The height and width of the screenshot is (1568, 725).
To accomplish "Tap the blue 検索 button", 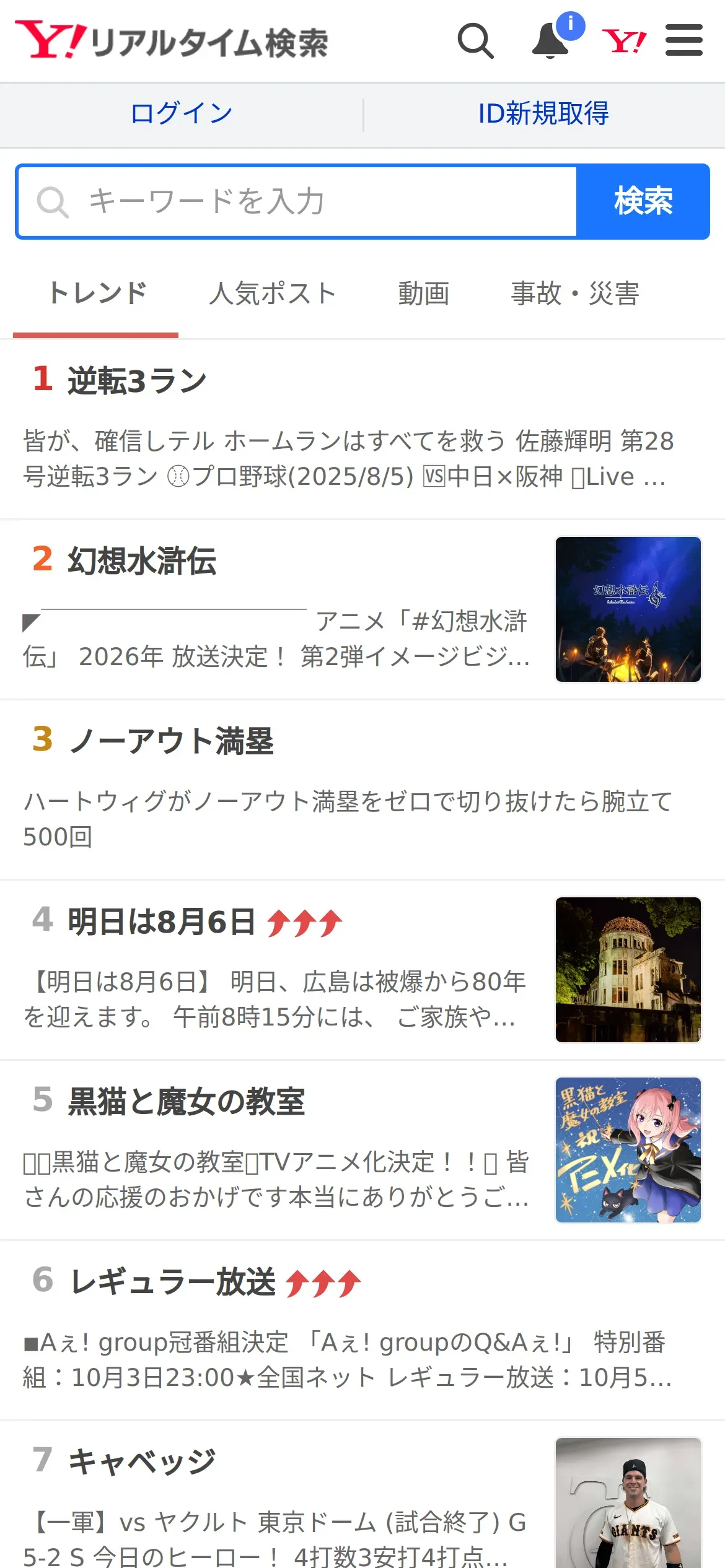I will pyautogui.click(x=643, y=201).
